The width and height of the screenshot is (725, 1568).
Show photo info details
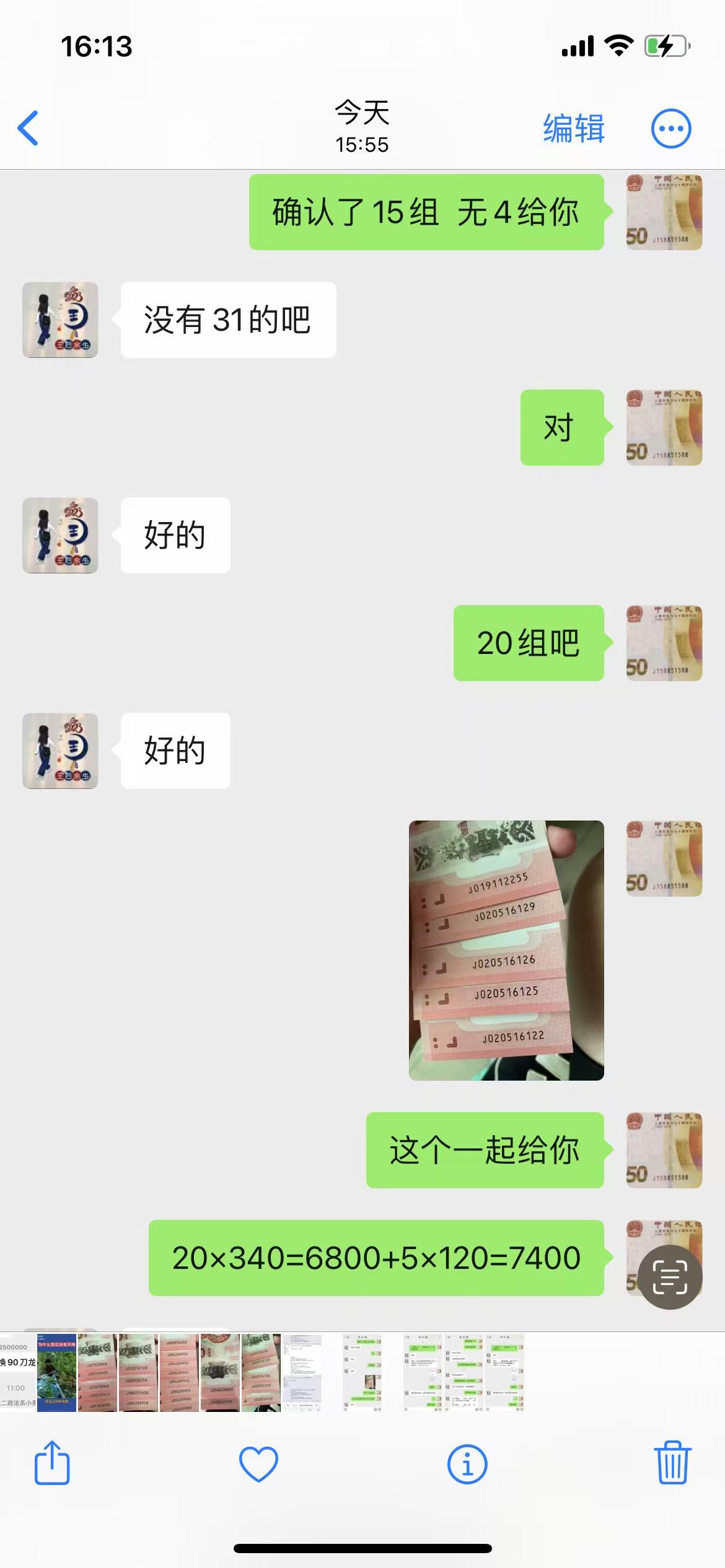click(467, 1464)
